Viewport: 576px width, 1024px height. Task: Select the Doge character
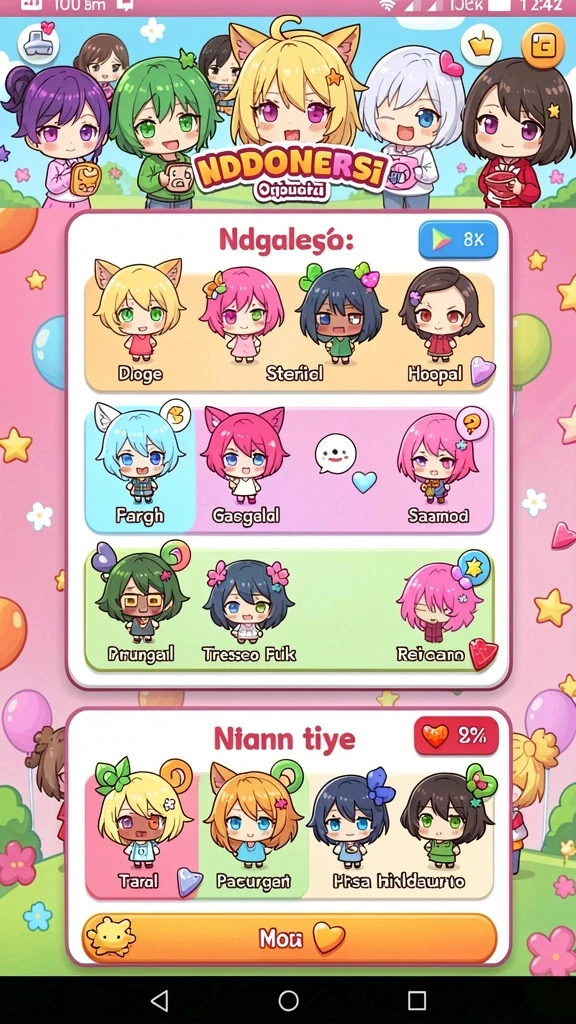(140, 320)
